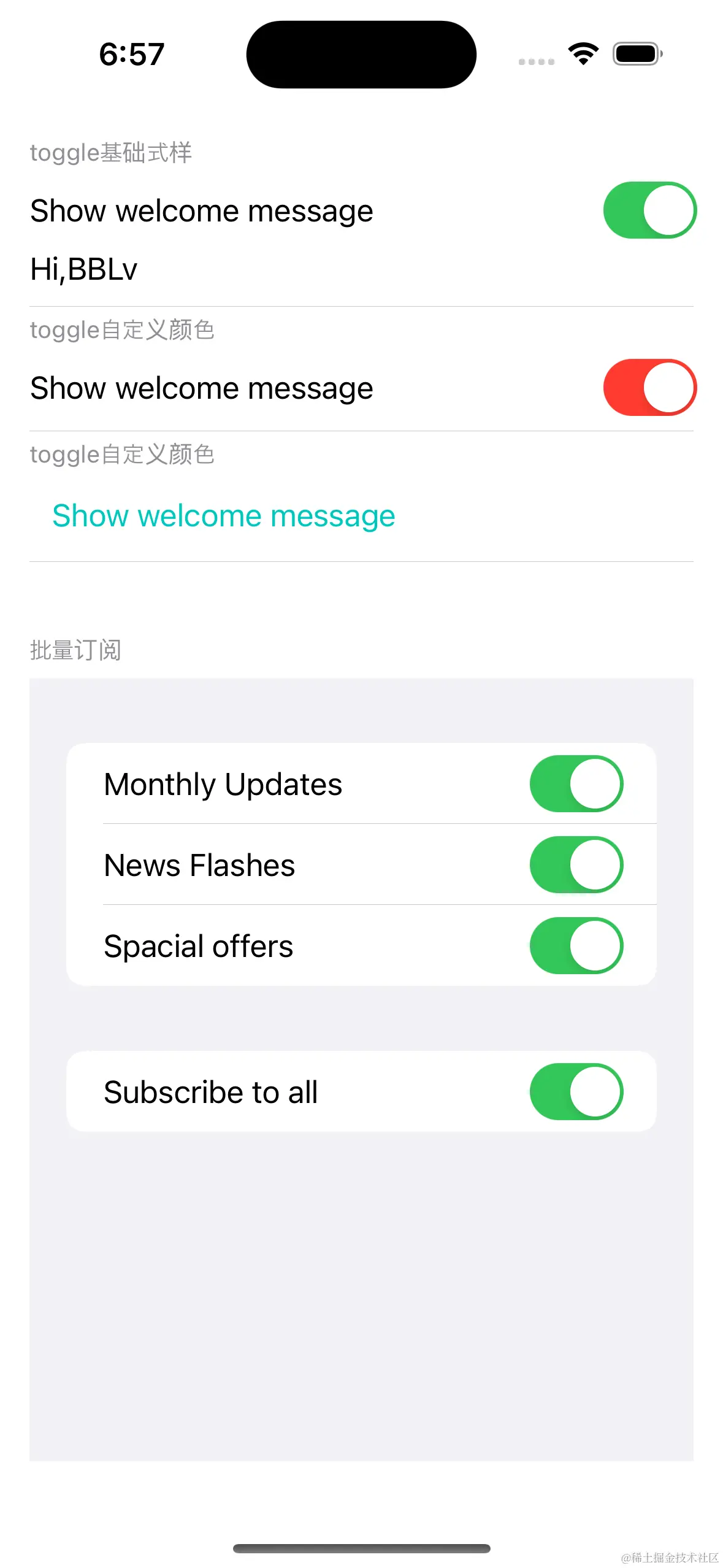Switch off Subscribe to all

pos(576,1092)
